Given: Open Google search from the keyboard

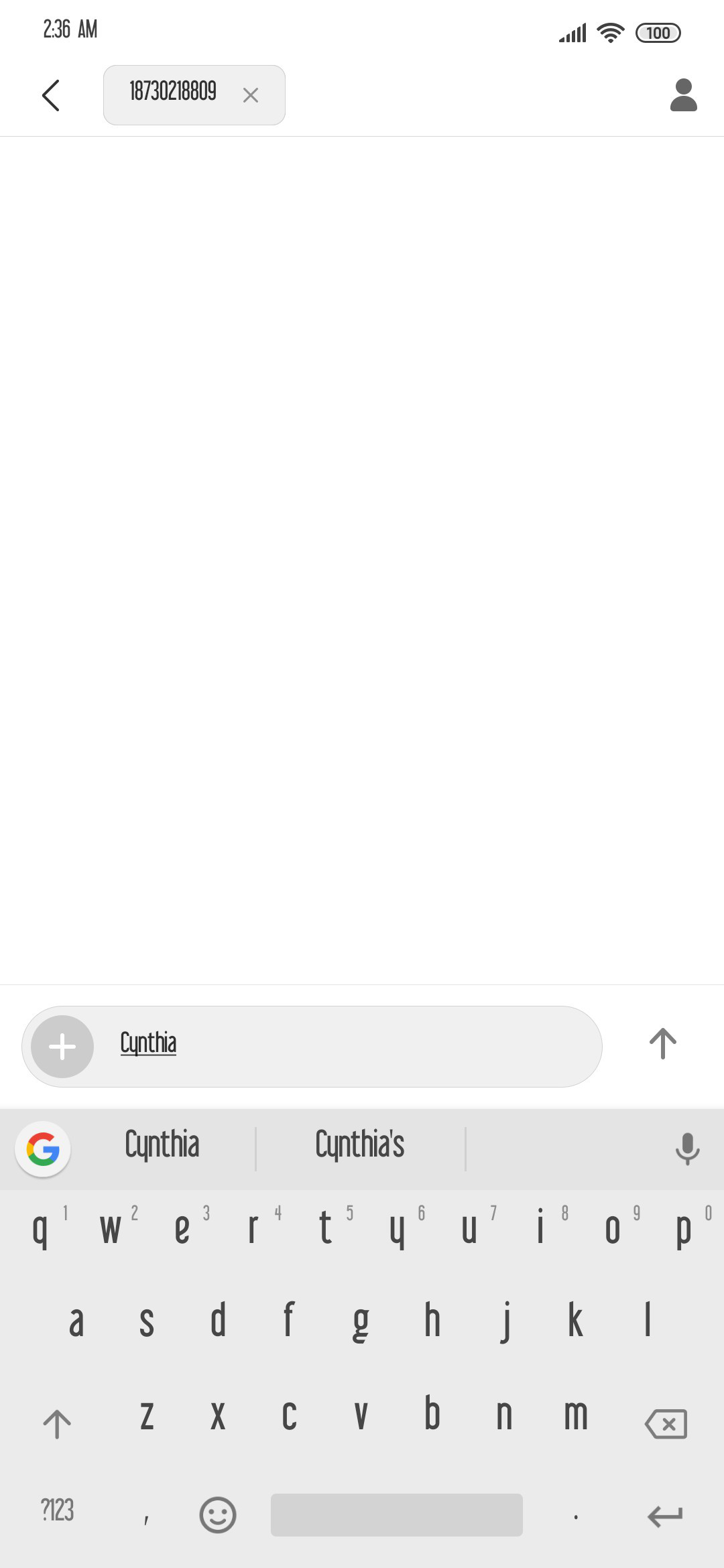Looking at the screenshot, I should [x=43, y=1149].
